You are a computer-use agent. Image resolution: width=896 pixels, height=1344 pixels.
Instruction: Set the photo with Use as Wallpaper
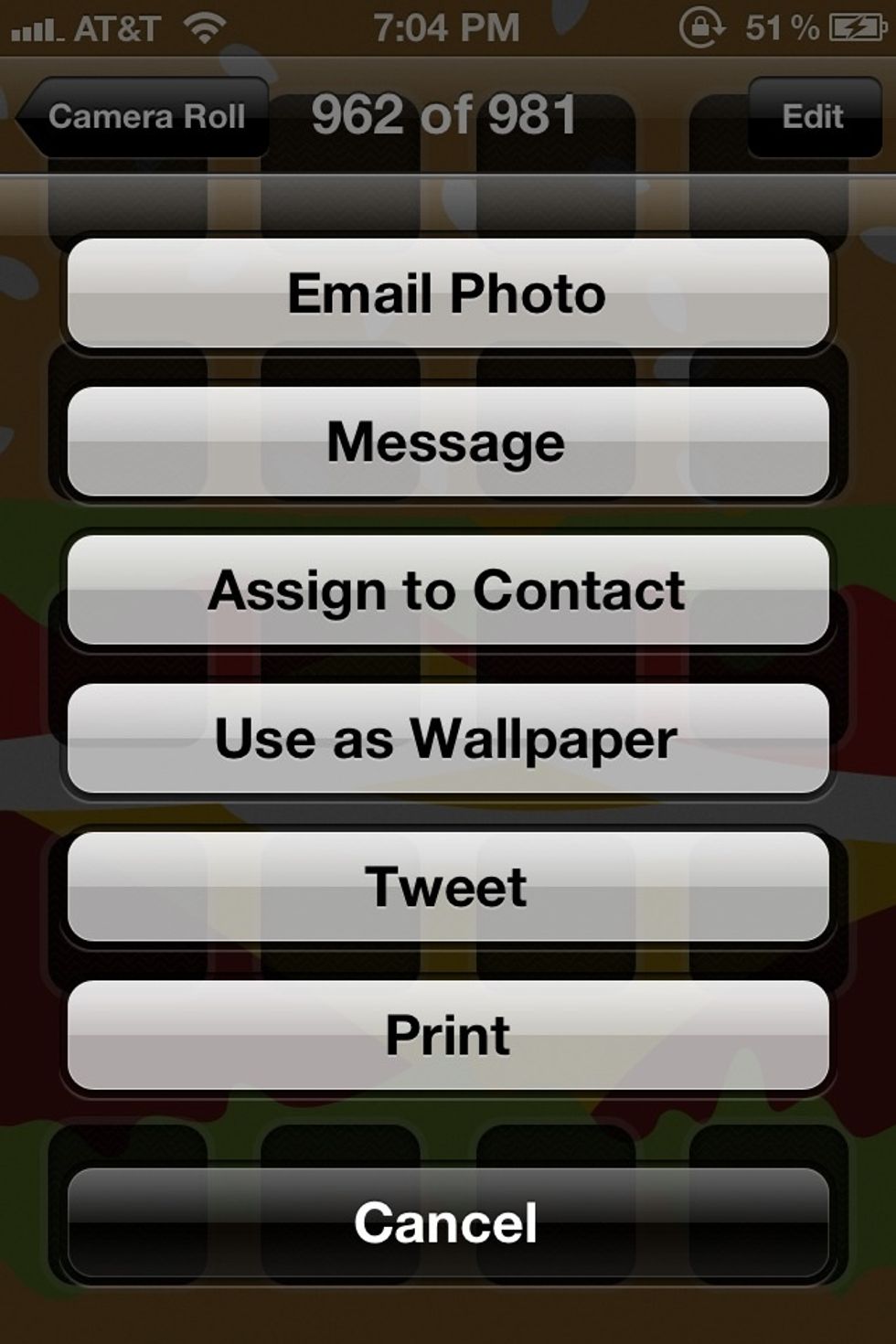[447, 739]
